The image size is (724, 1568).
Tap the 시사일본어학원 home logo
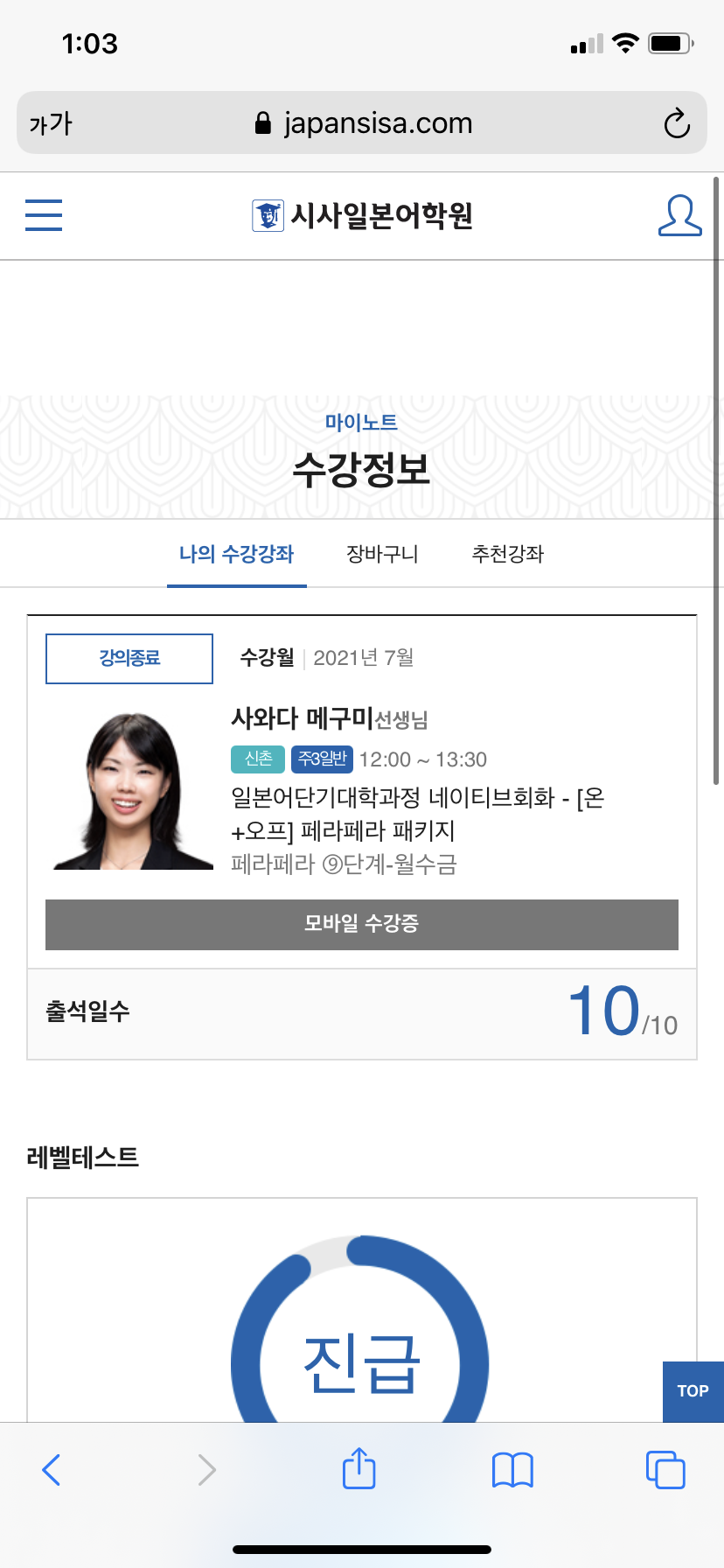point(362,215)
